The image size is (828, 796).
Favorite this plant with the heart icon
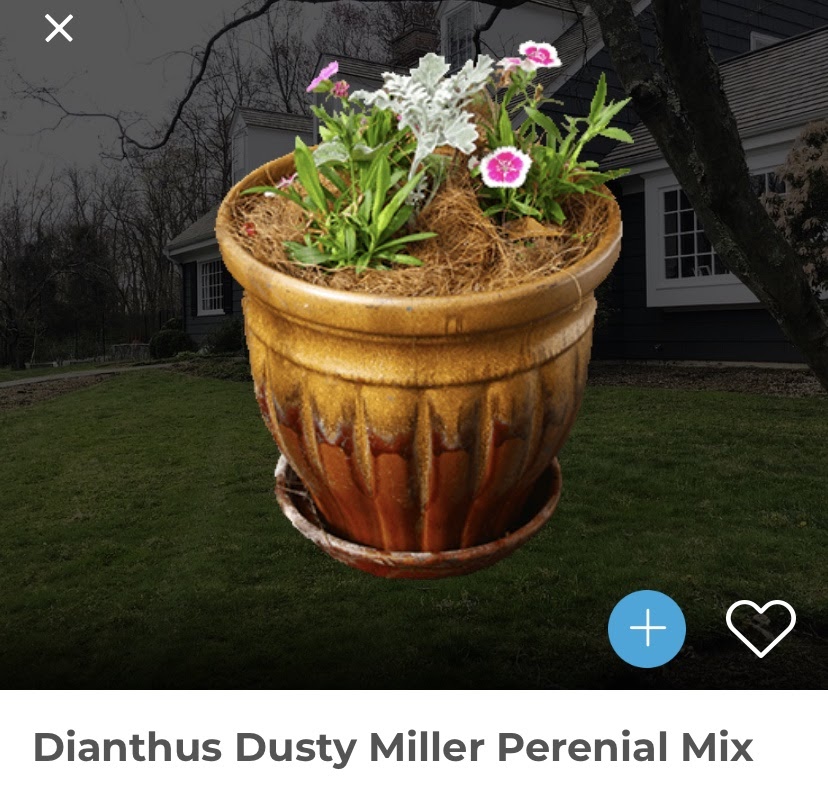(x=760, y=628)
